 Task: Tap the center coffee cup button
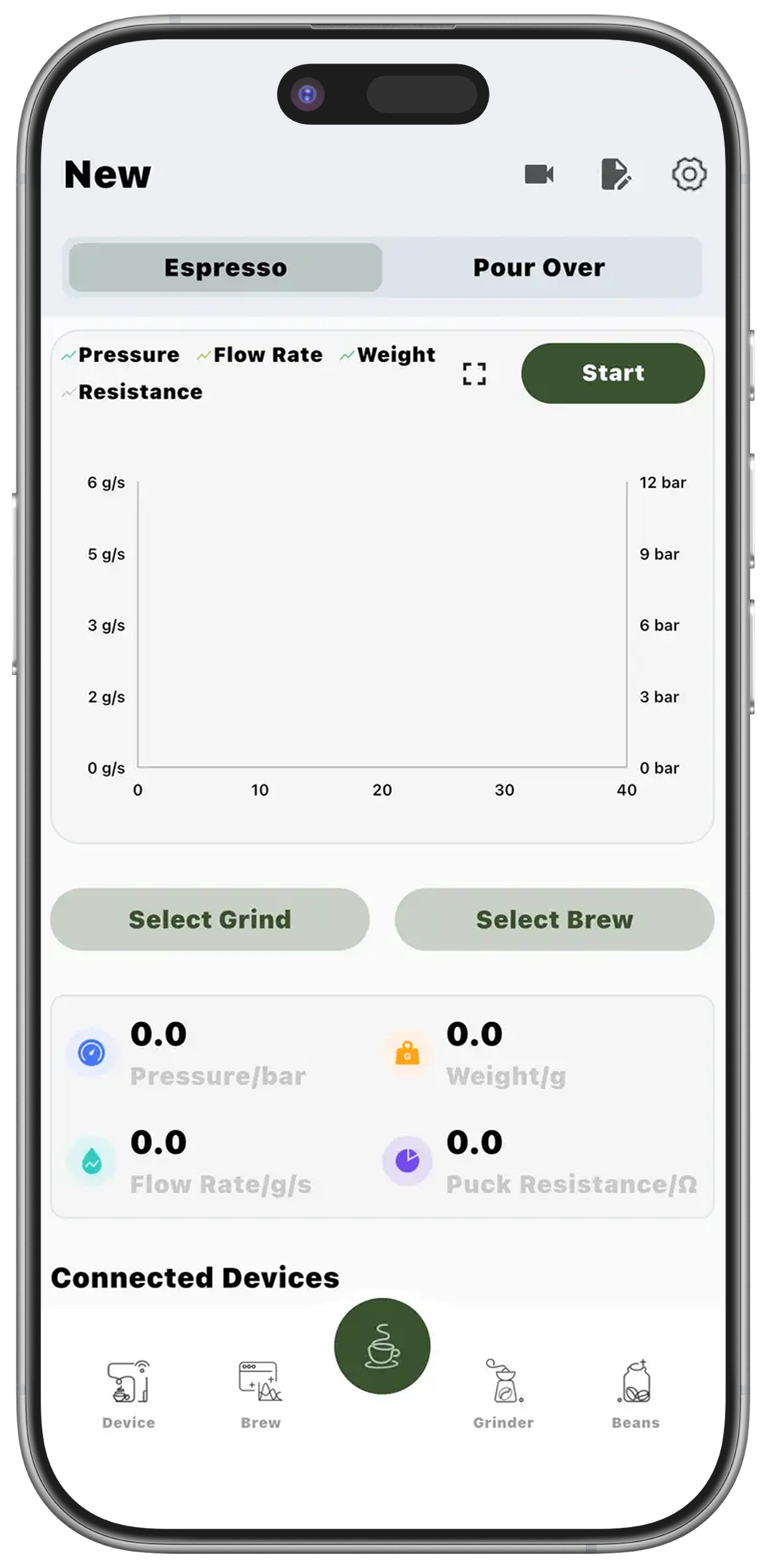coord(382,1346)
